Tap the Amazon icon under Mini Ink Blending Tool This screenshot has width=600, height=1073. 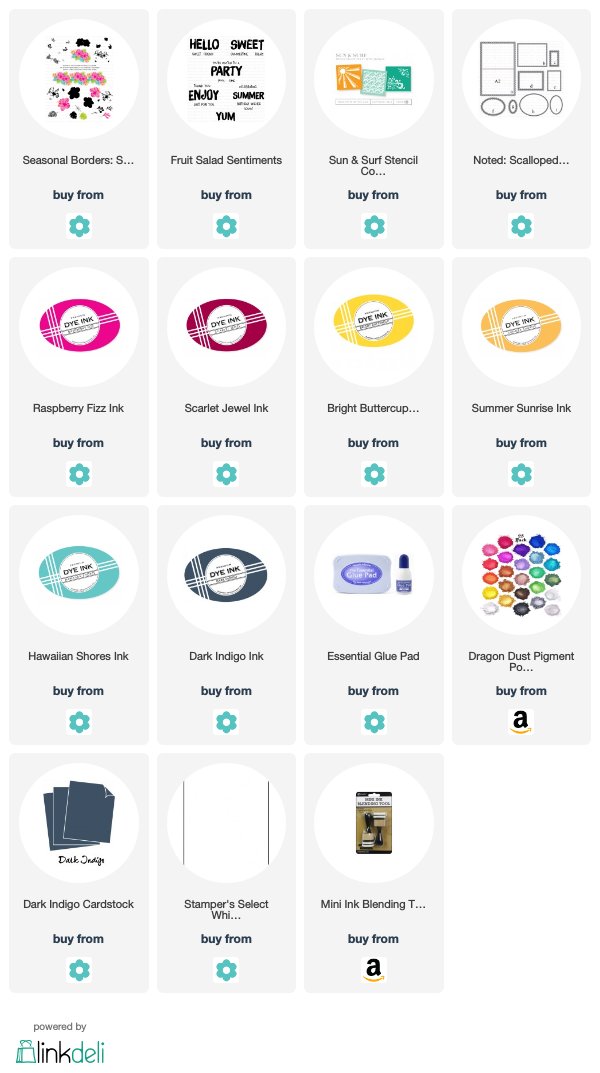[x=374, y=970]
